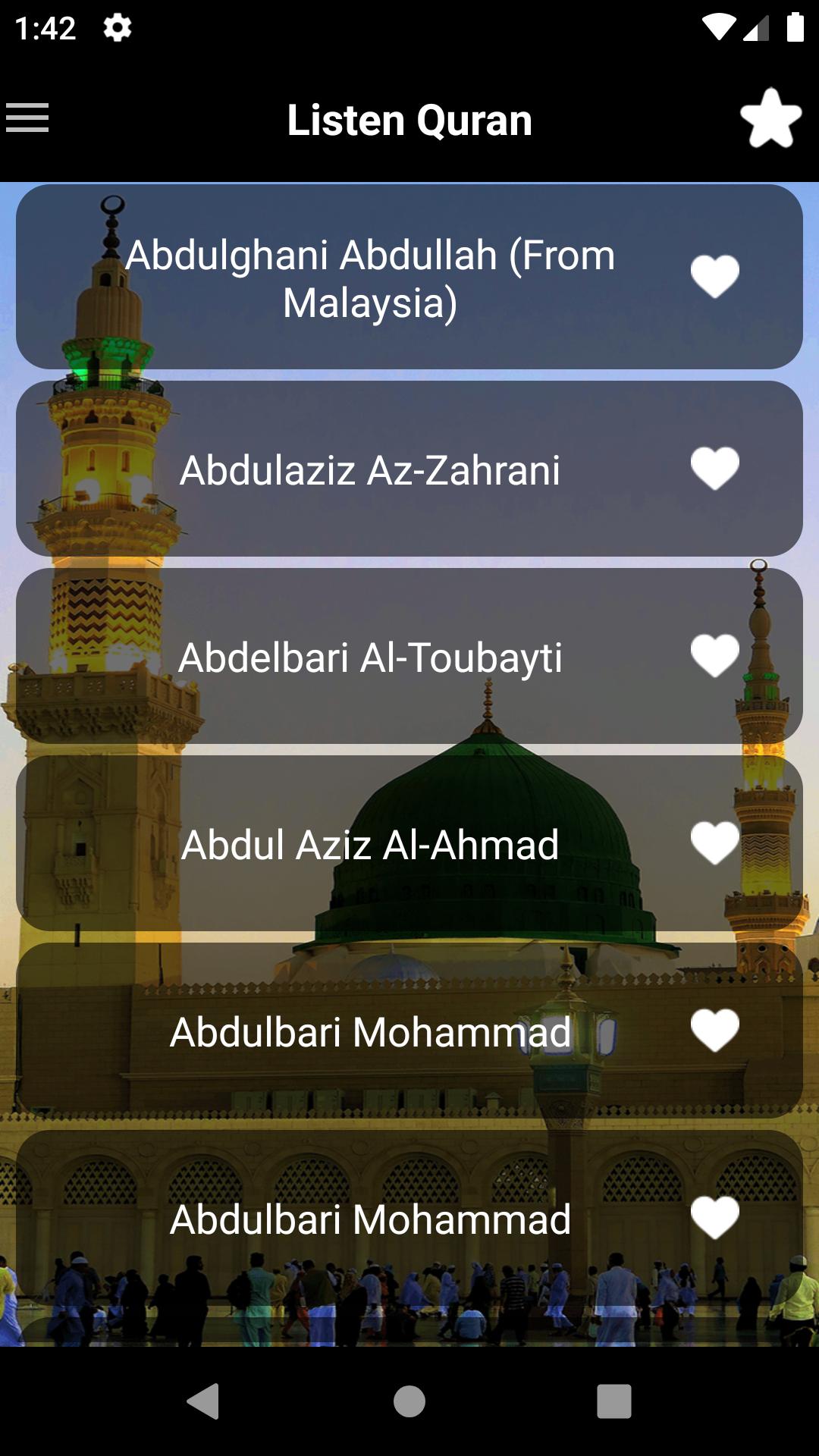
Task: Add Abdul Aziz Al-Ahmad to favorites
Action: pos(714,843)
